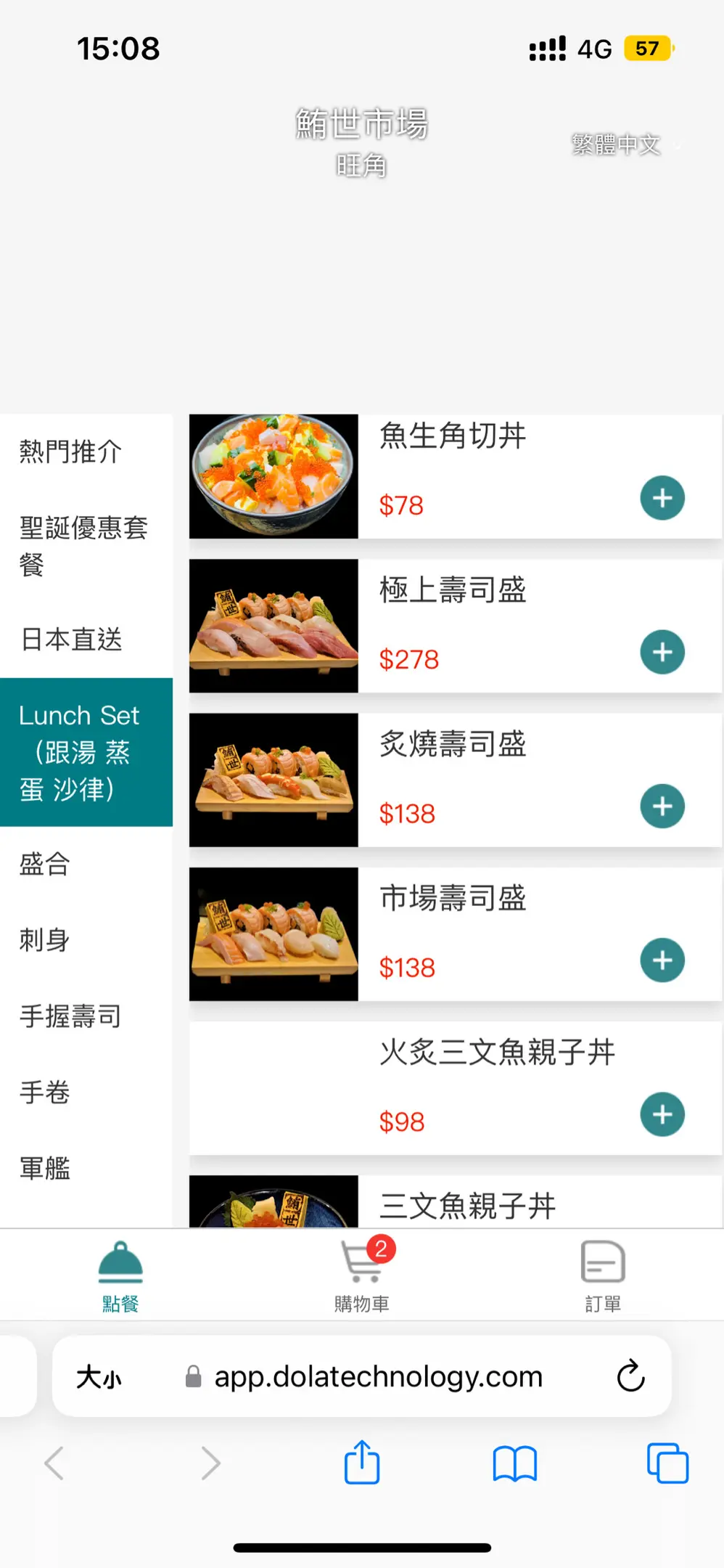Add 火炙三文魚親子丼 to the cart
724x1568 pixels.
(x=662, y=1114)
